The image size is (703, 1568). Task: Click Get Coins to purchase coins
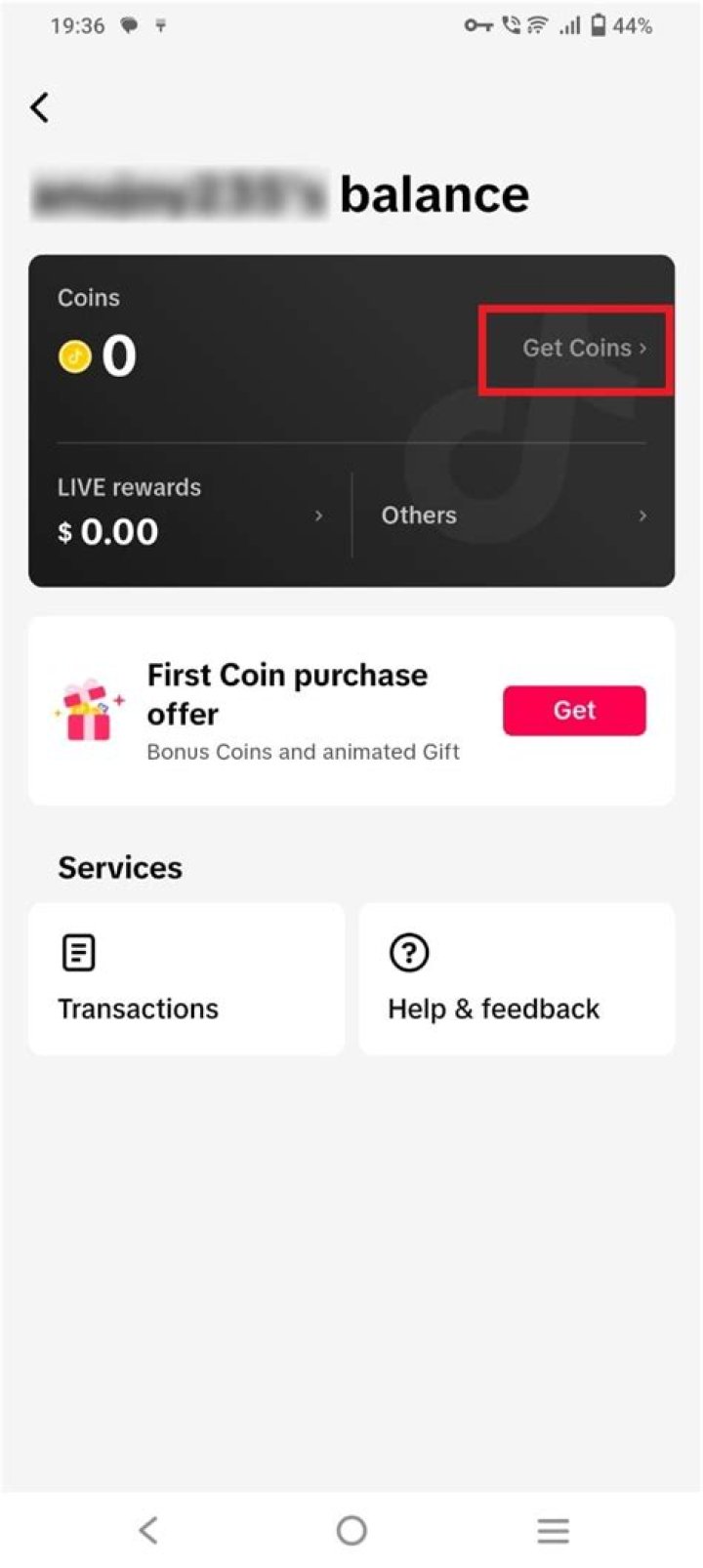(576, 349)
